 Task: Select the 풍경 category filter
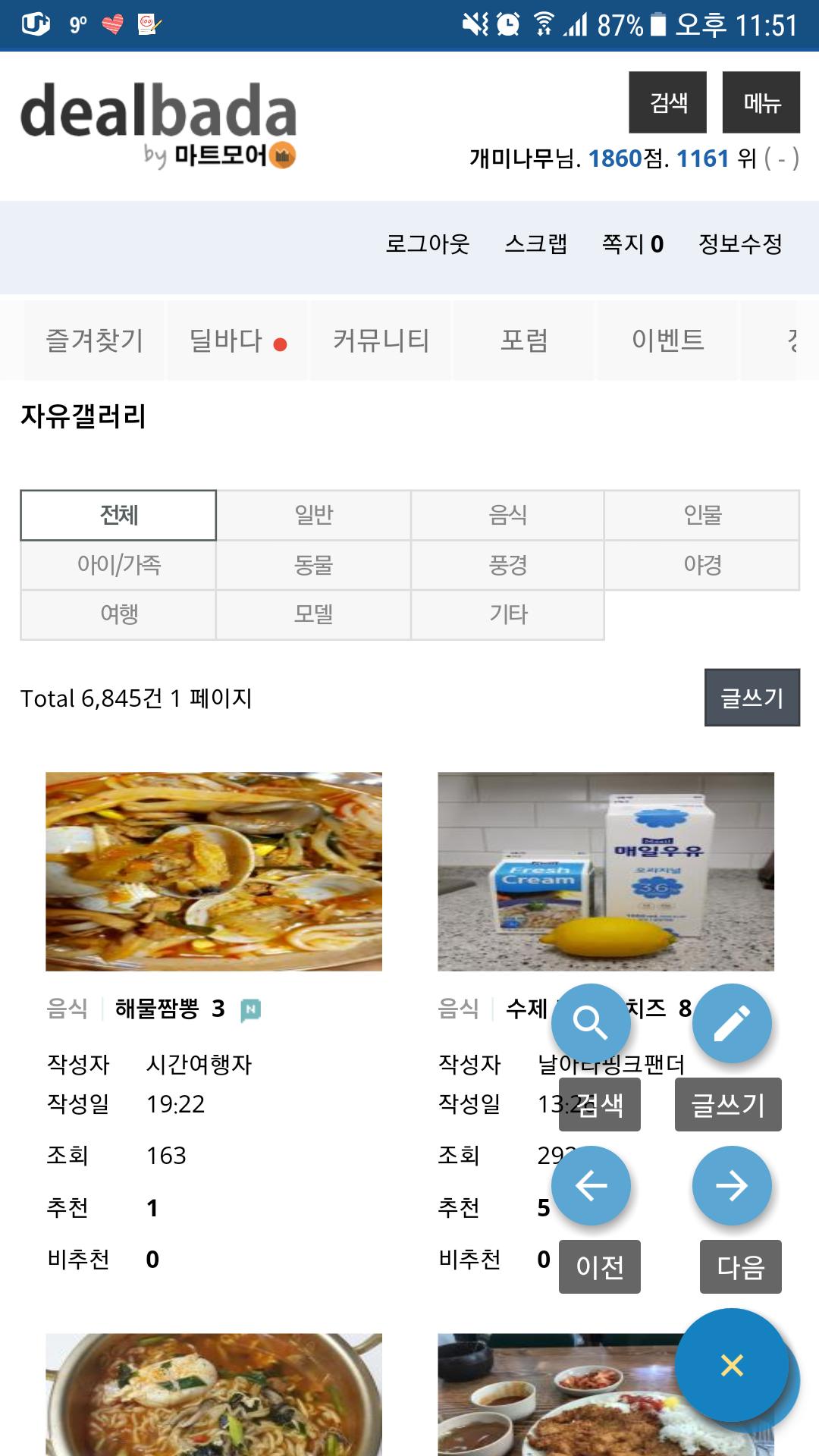pos(507,565)
